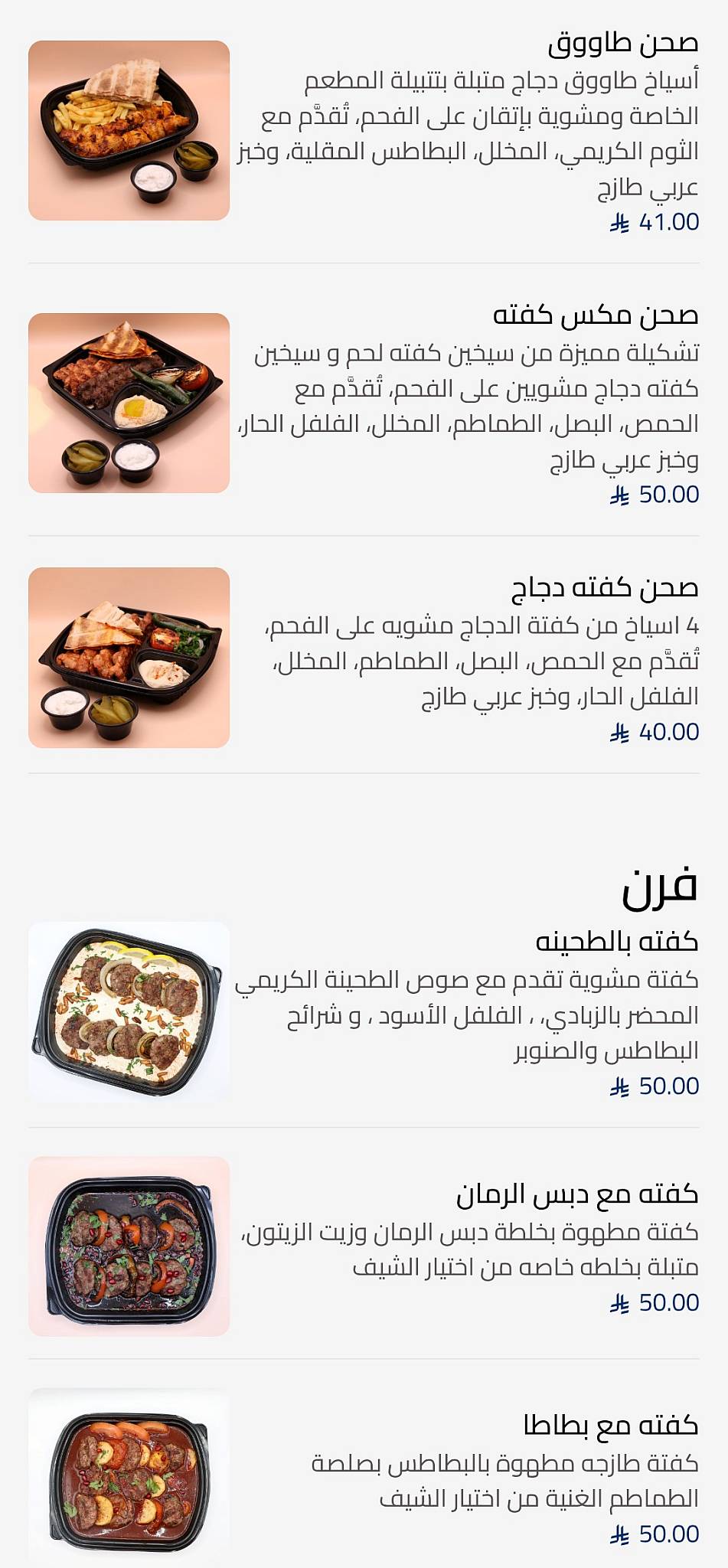View details of صحن كفته دجاج
The height and width of the screenshot is (1568, 728).
tap(364, 658)
